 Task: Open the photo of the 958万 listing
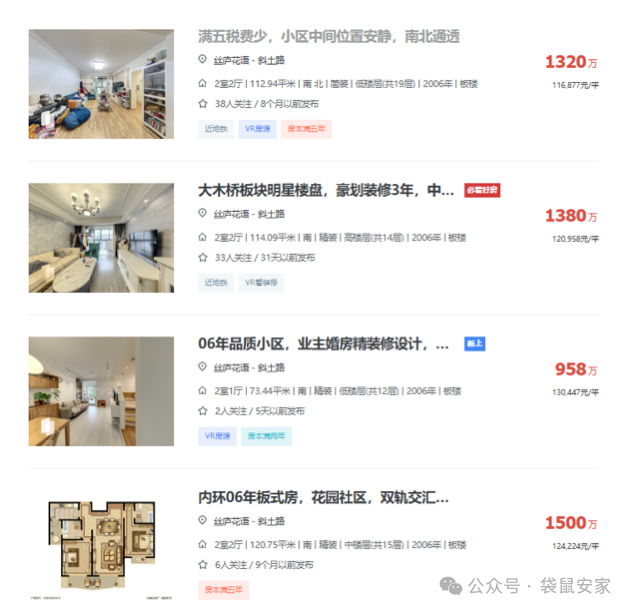[x=101, y=391]
